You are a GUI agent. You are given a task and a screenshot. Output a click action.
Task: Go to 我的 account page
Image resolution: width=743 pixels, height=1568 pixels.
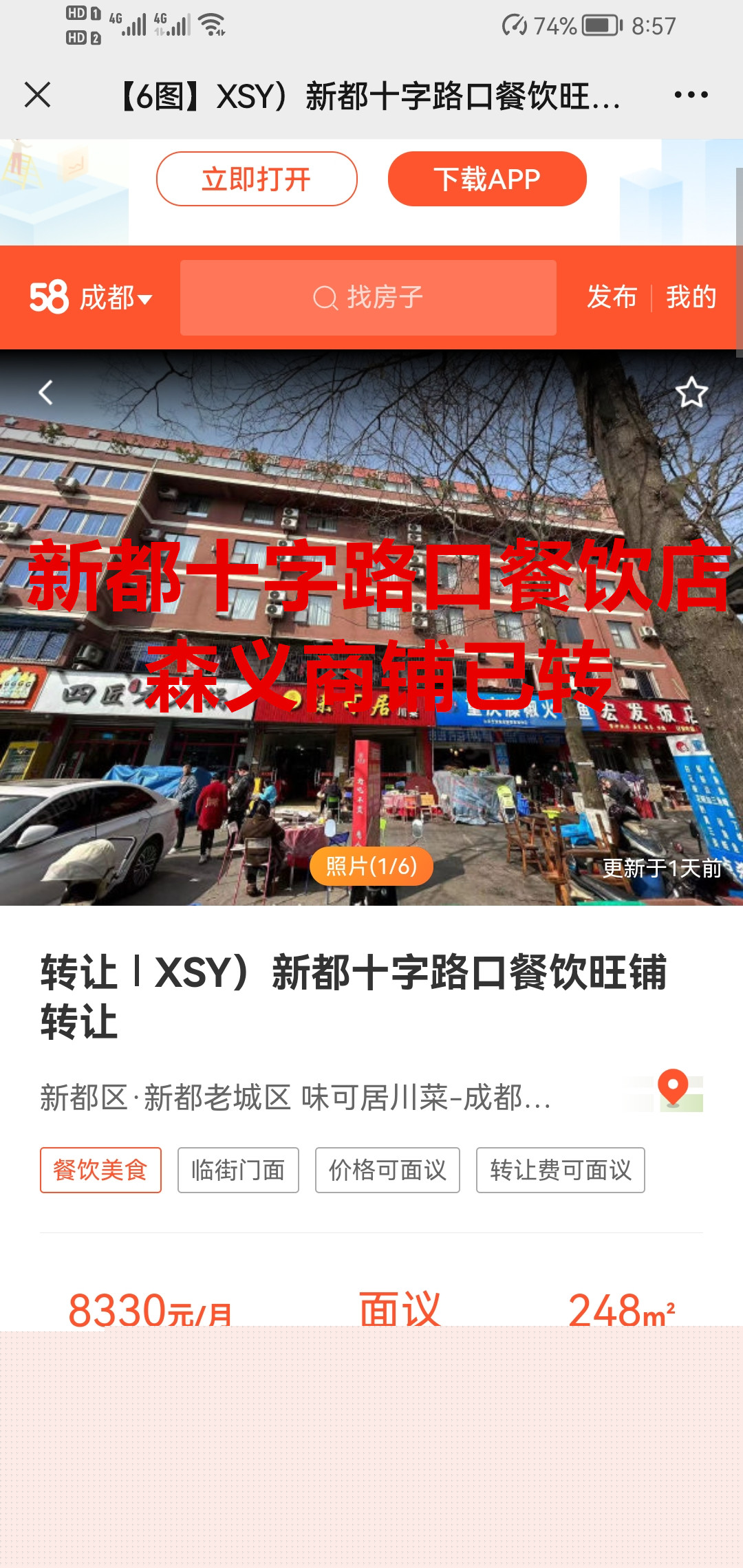691,297
